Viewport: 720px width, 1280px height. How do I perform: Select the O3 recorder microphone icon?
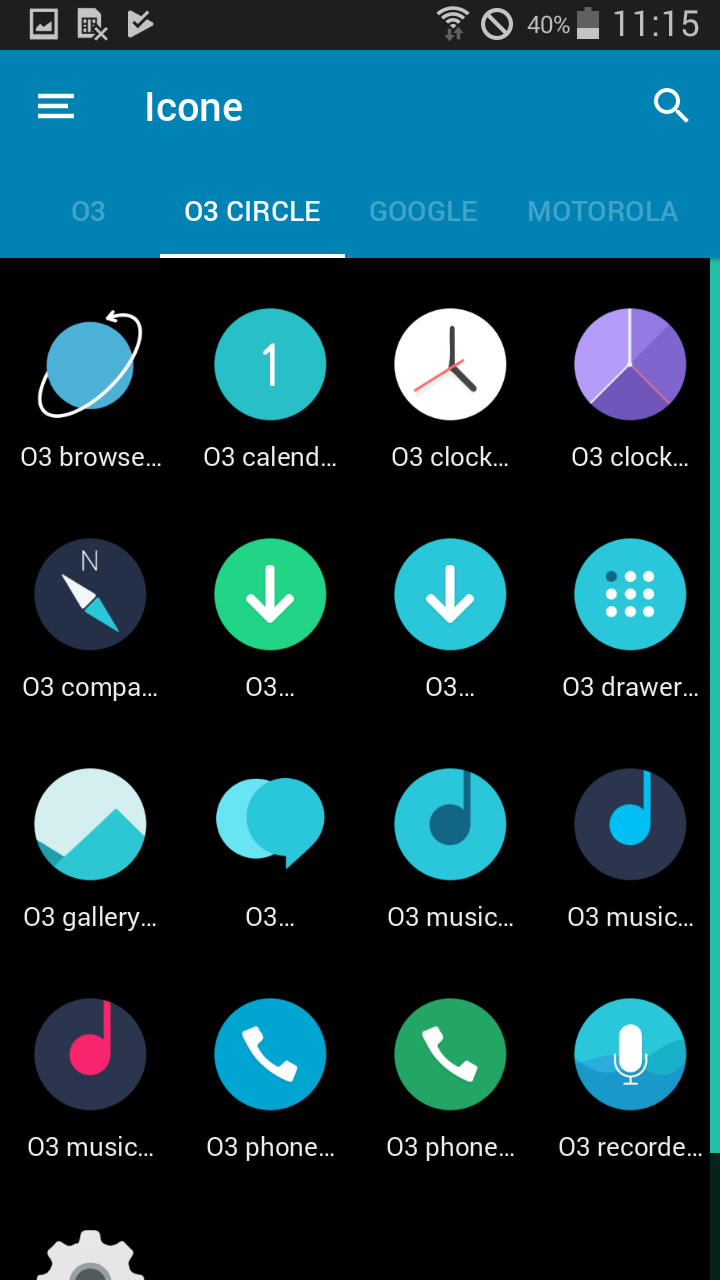pyautogui.click(x=630, y=1054)
